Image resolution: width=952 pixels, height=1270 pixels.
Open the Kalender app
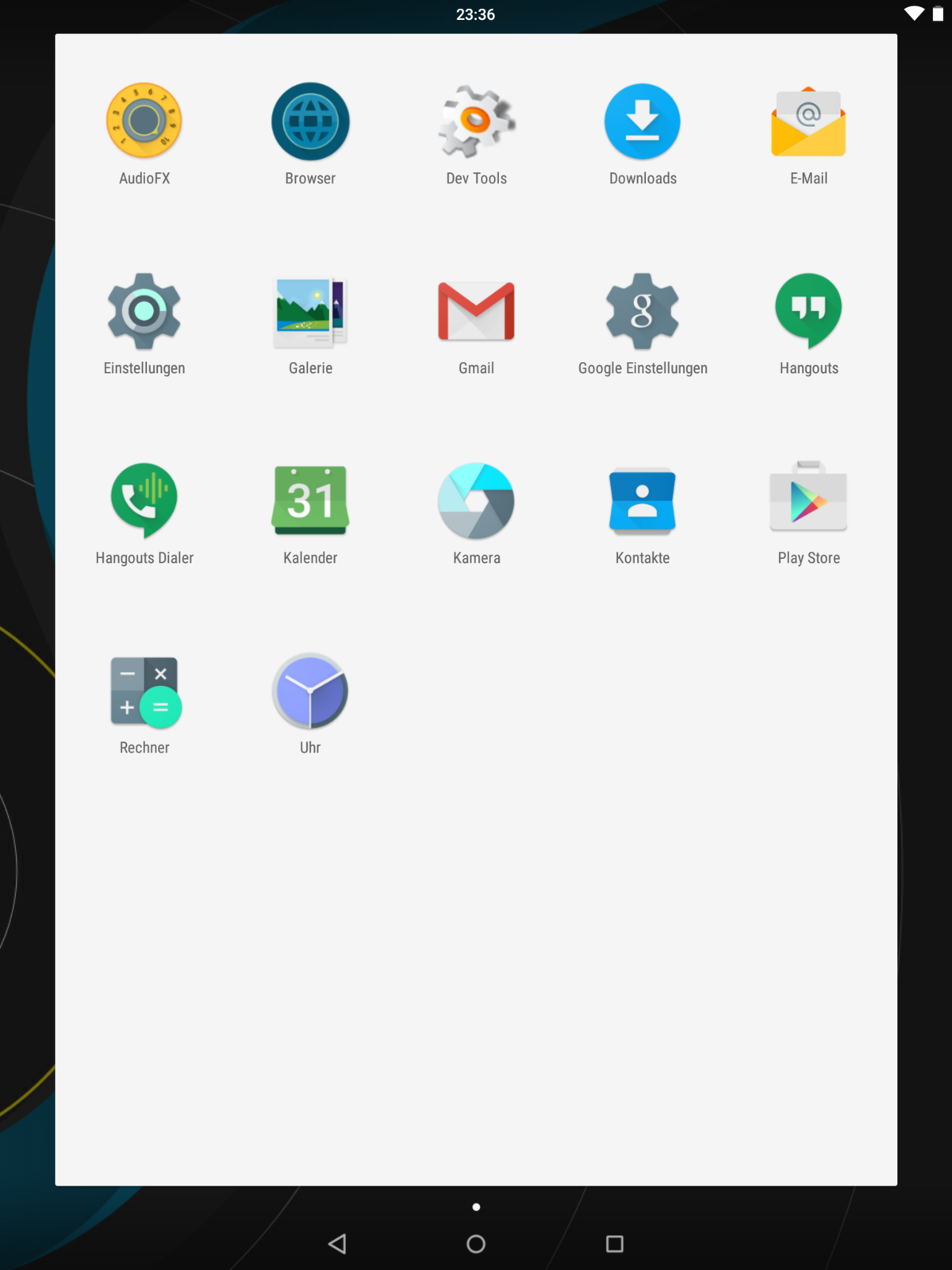coord(310,501)
